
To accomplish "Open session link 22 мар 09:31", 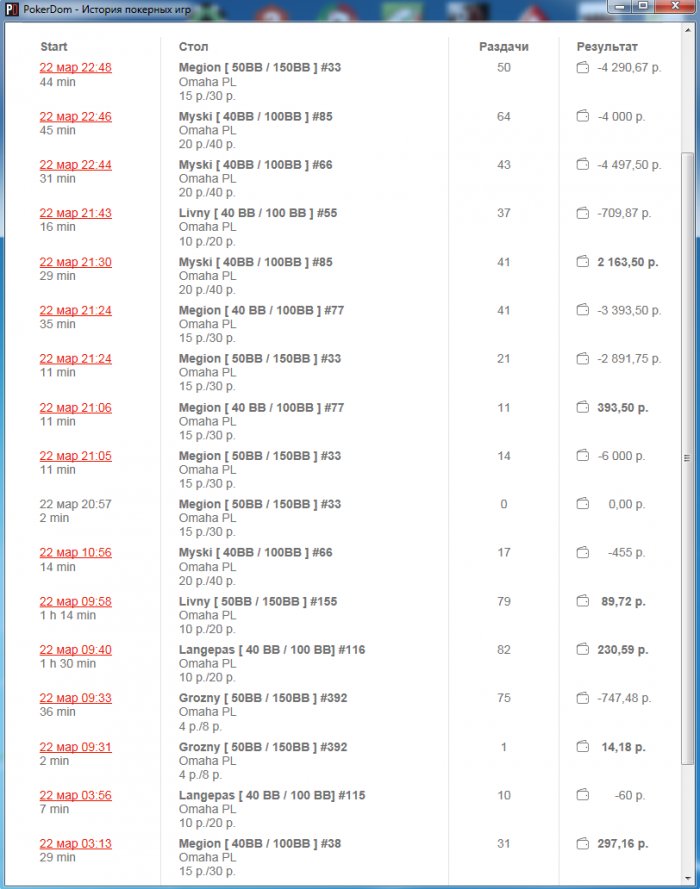I will tap(75, 747).
